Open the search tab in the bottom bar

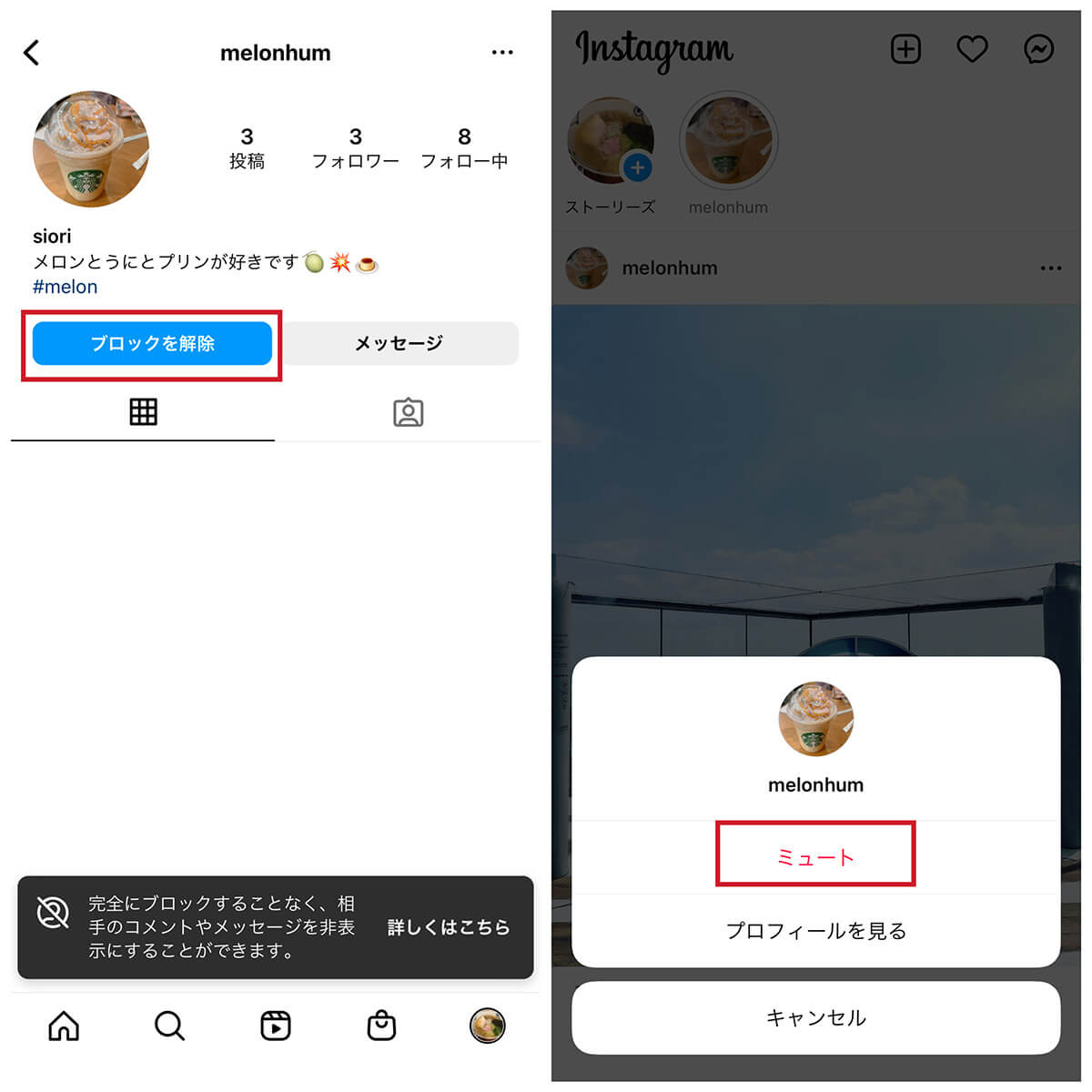169,1026
